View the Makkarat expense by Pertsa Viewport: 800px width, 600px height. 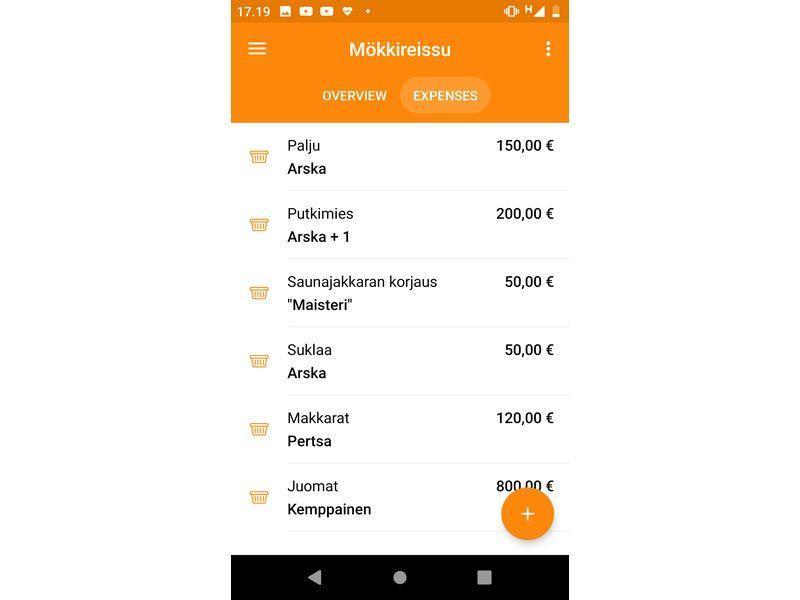(x=400, y=429)
